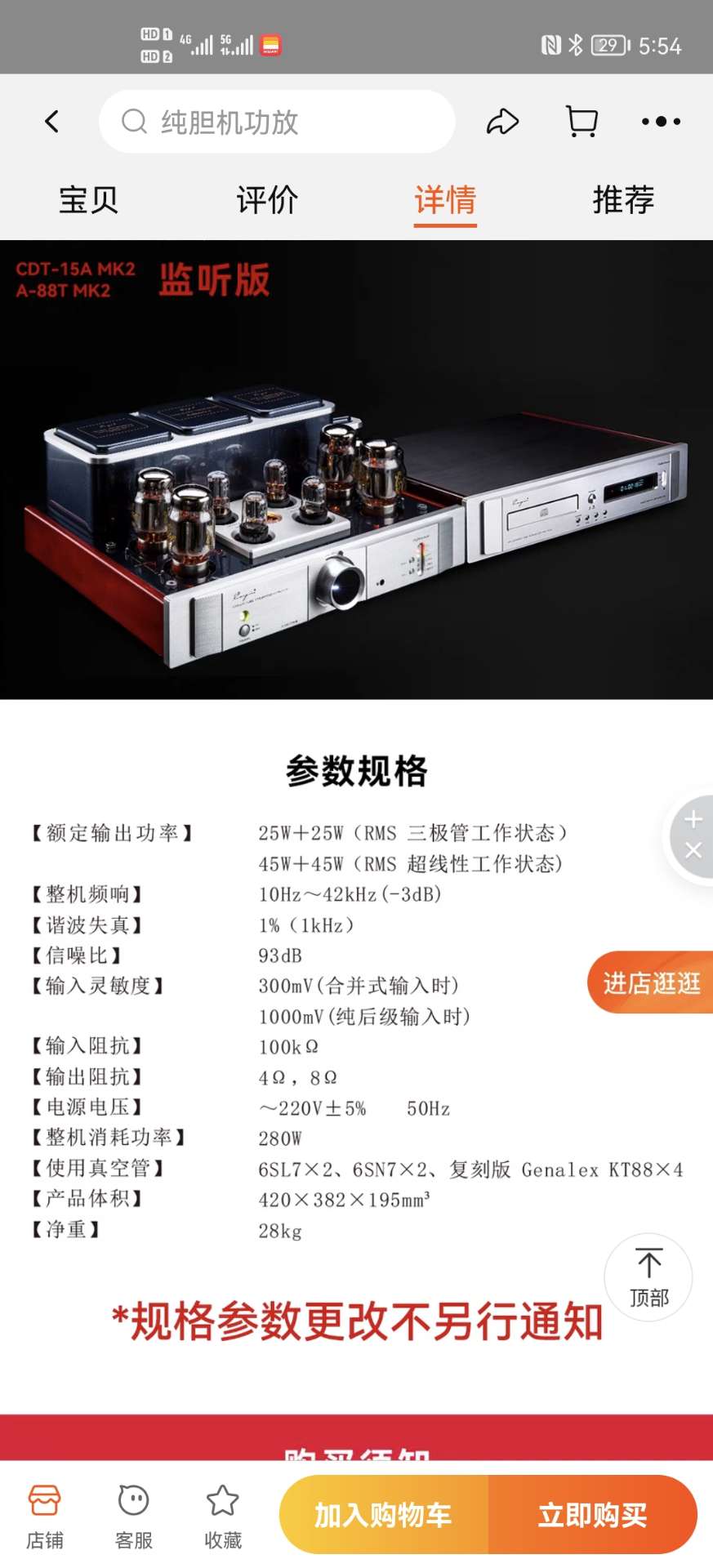Image resolution: width=713 pixels, height=1568 pixels.
Task: Add product to 收藏 favorites
Action: pos(222,1516)
